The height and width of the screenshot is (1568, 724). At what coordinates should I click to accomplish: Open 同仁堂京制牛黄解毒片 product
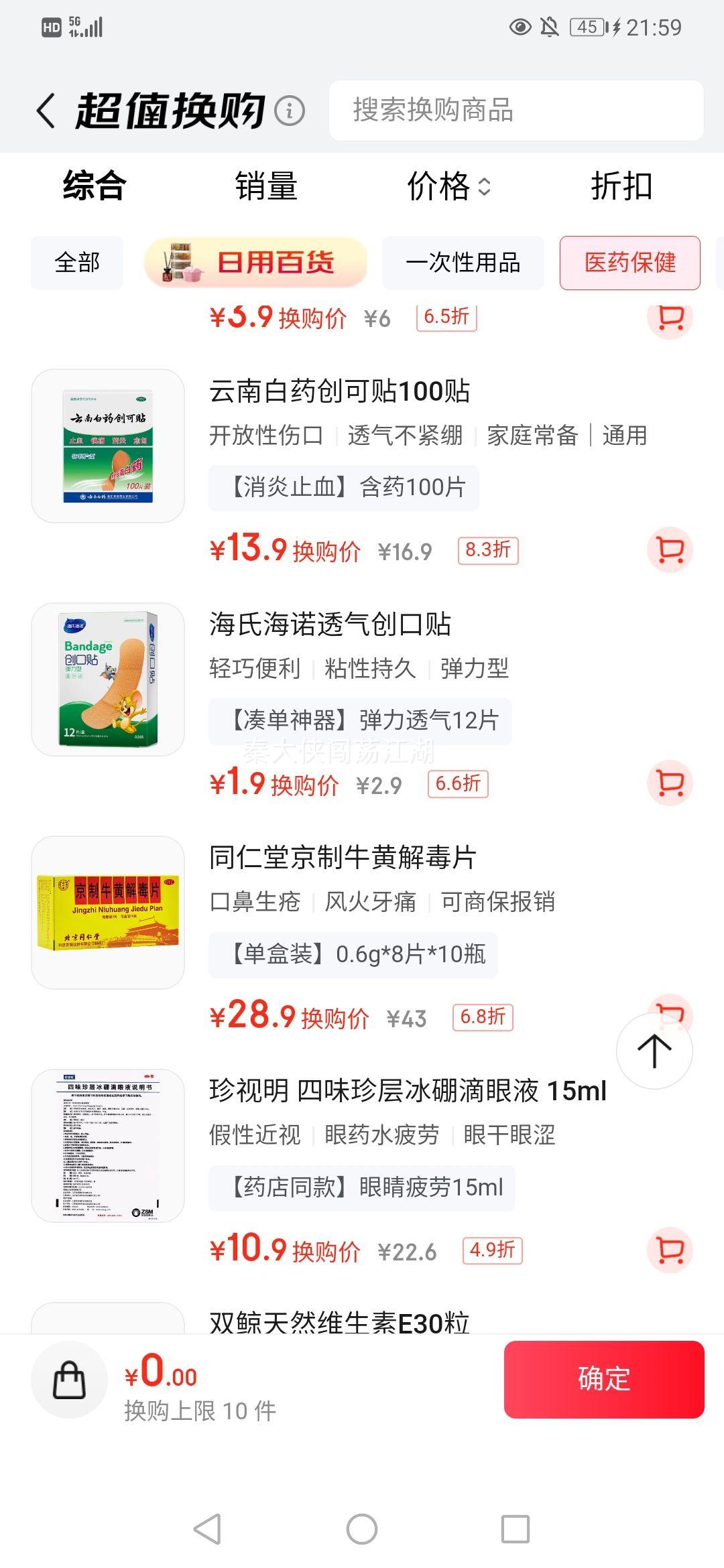(343, 858)
